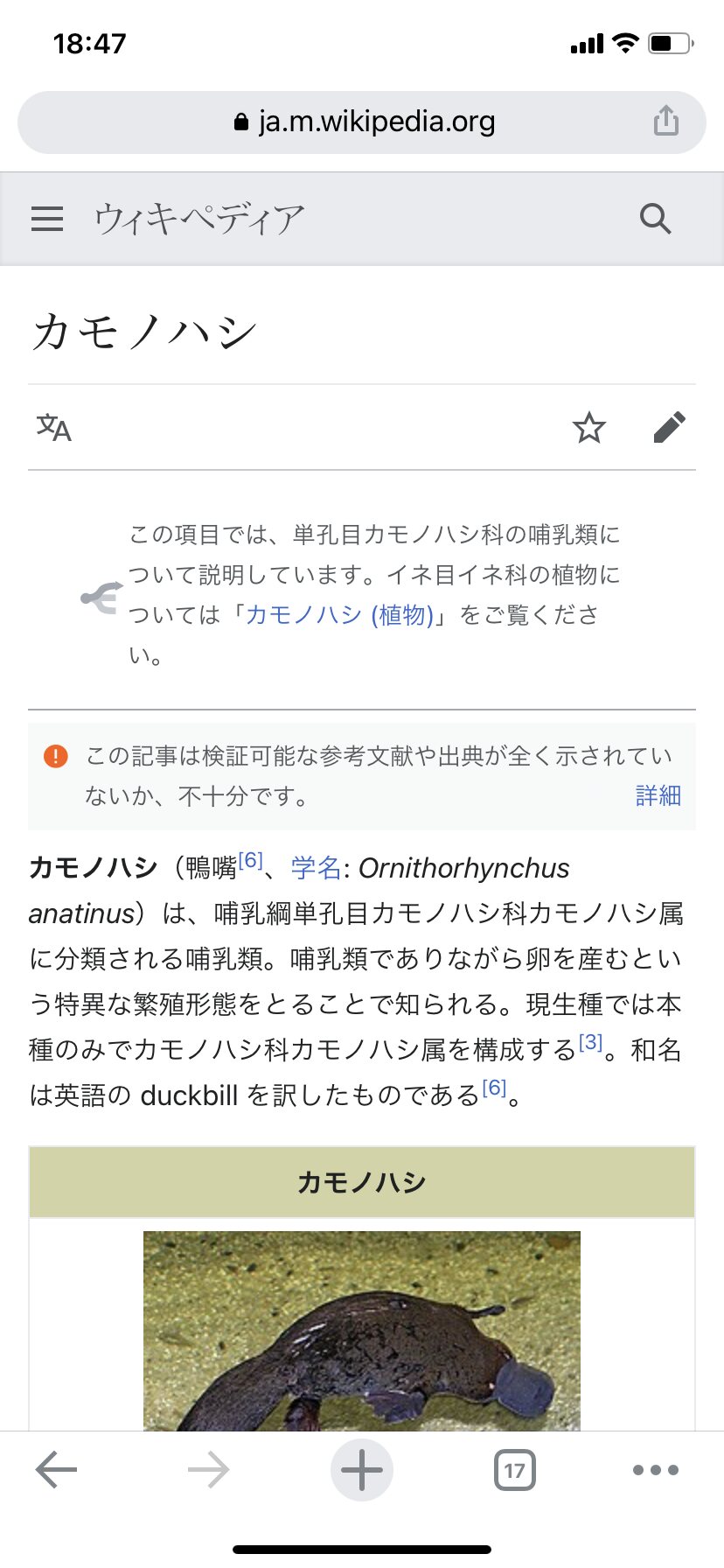
Task: Tap 詳細 in the citation notice
Action: coord(658,795)
